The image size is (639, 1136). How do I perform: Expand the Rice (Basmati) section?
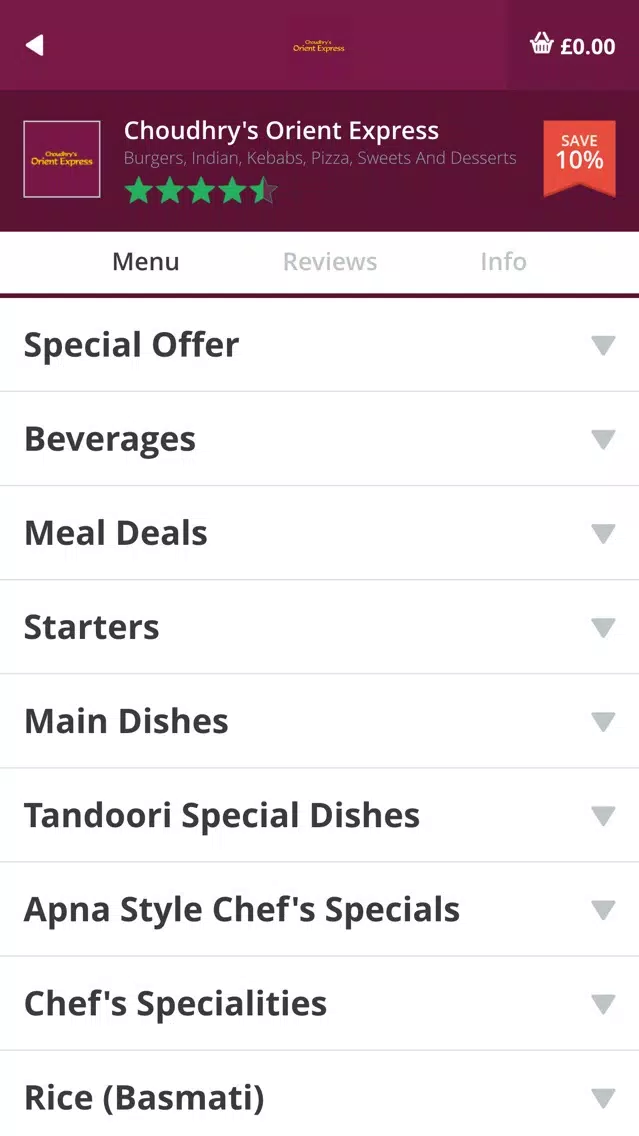tap(320, 1094)
